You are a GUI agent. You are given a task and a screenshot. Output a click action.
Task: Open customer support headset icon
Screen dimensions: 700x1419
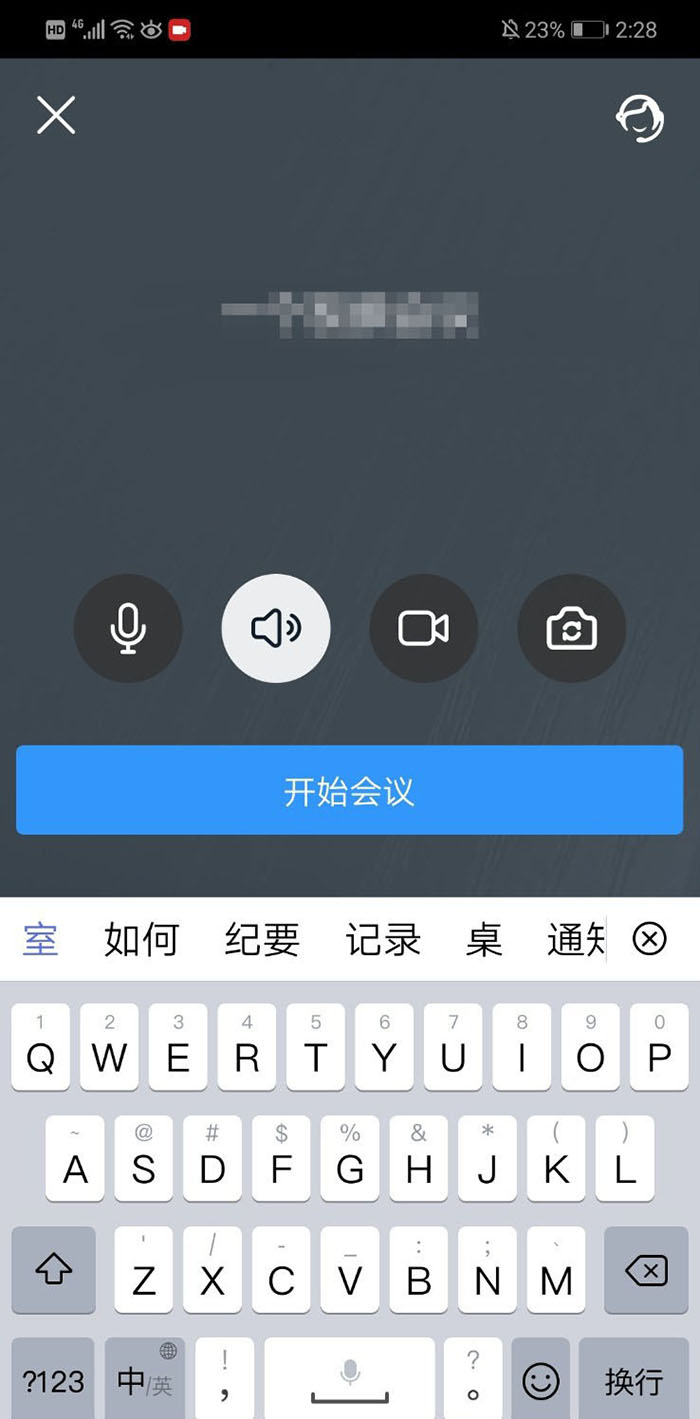coord(640,119)
